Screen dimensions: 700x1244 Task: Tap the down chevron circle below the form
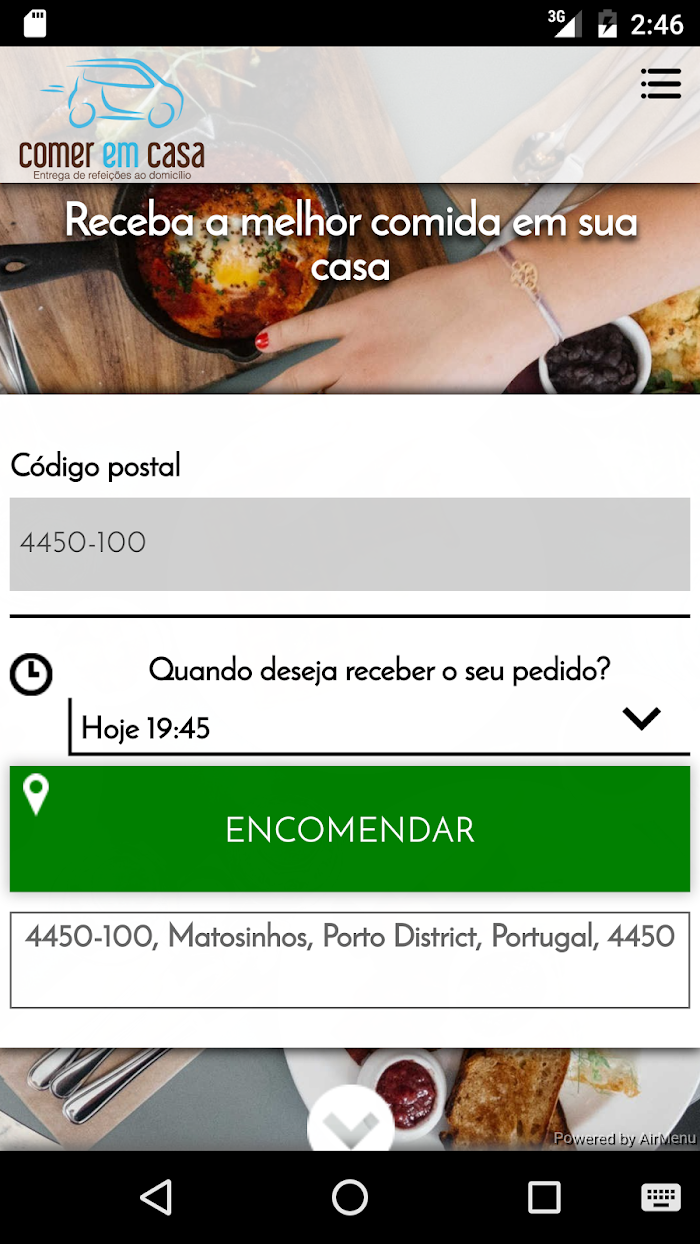click(x=350, y=1120)
